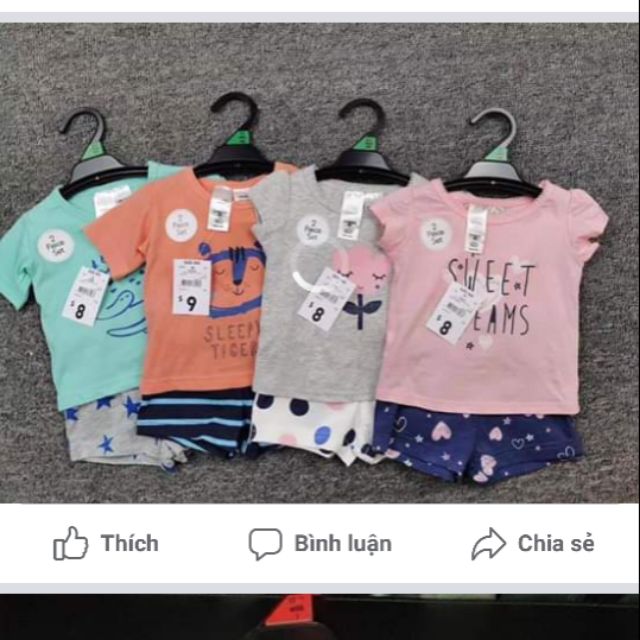640x640 pixels.
Task: Share the post using Chia sẻ
Action: point(533,544)
